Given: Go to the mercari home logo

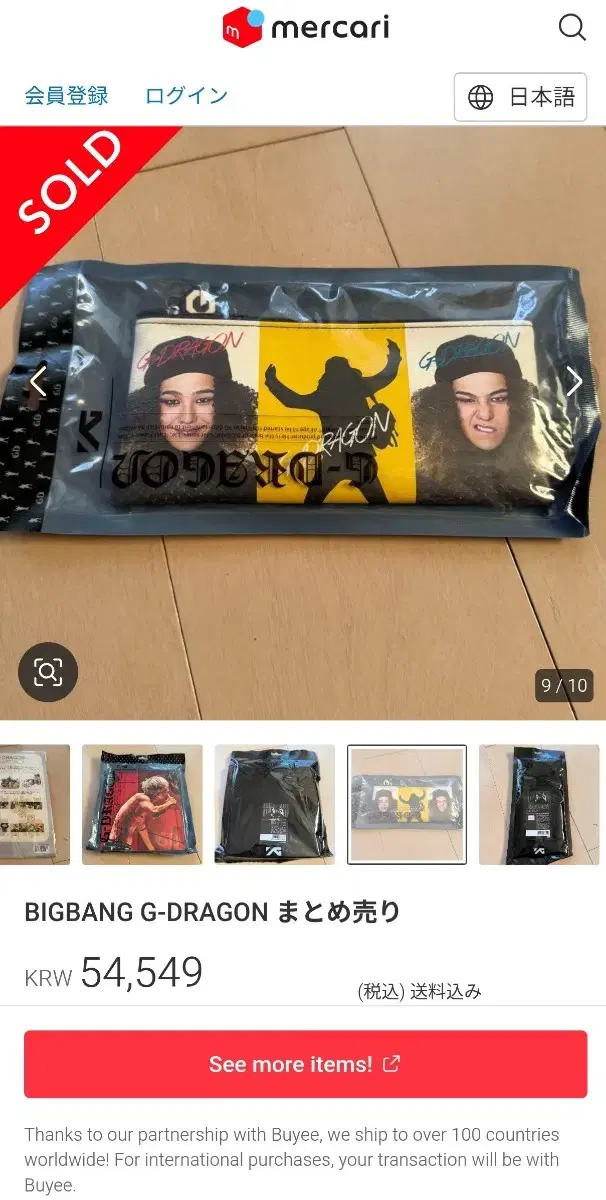Looking at the screenshot, I should click(x=305, y=27).
